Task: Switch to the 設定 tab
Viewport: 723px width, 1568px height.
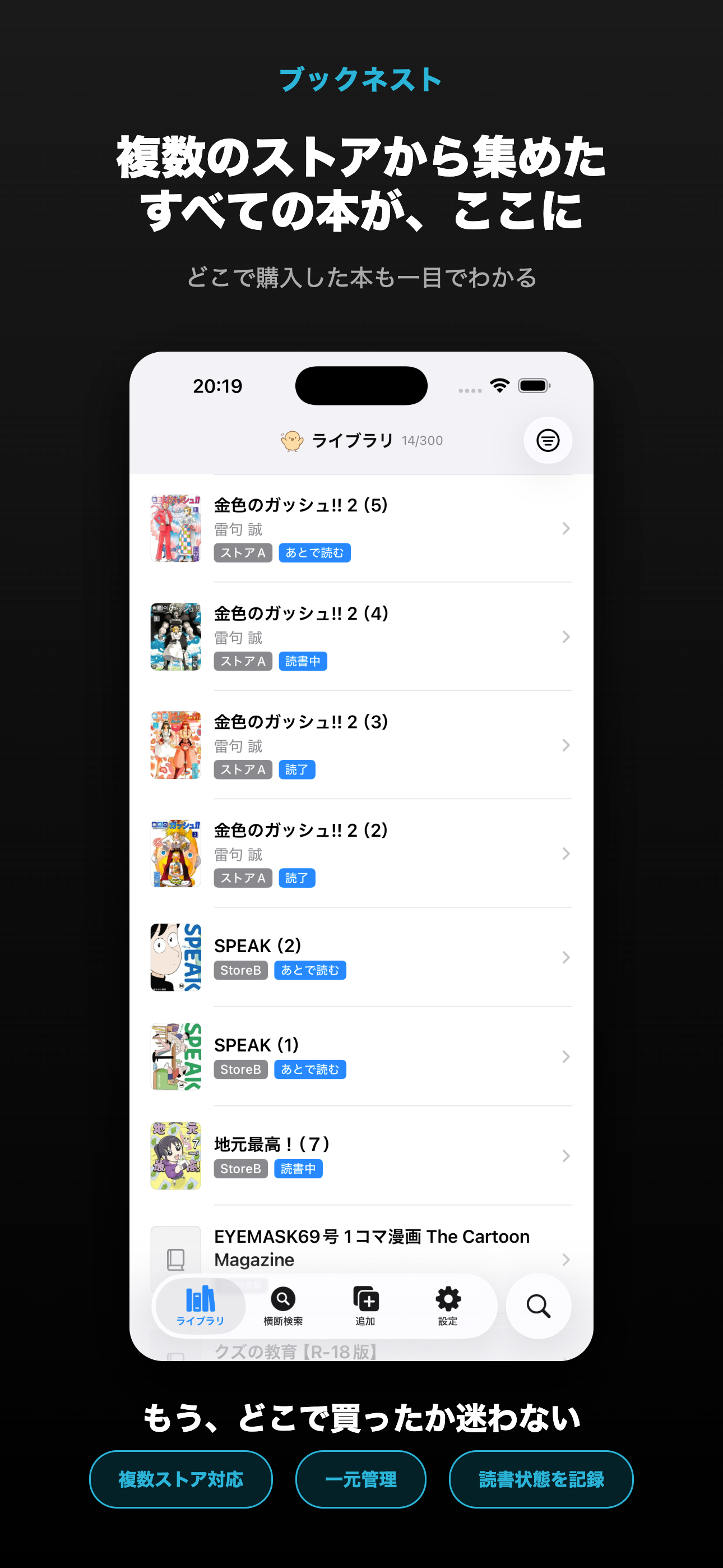Action: (x=448, y=1307)
